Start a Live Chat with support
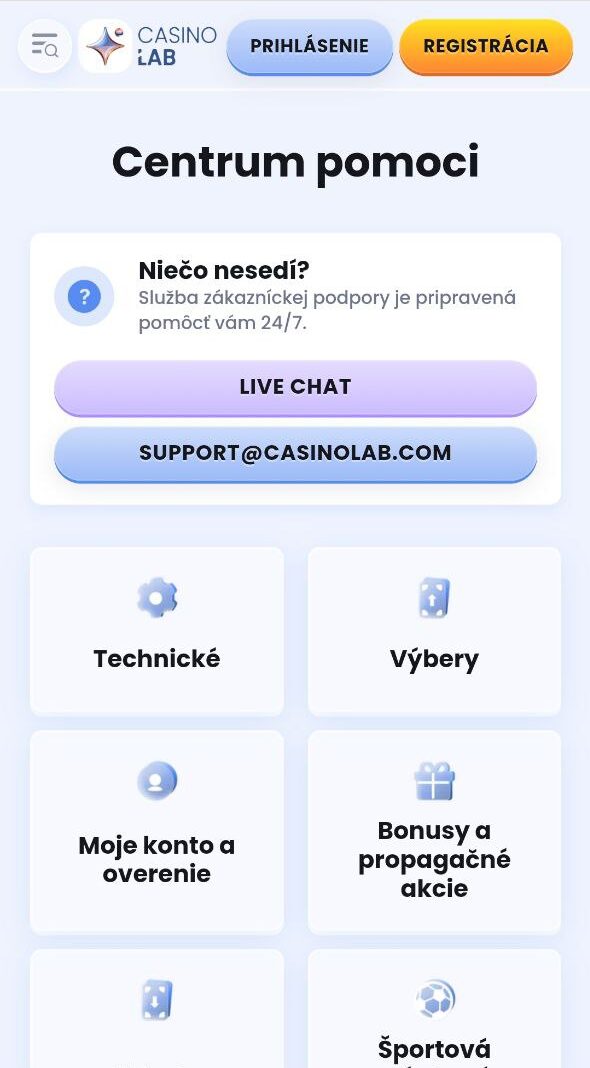 tap(295, 387)
